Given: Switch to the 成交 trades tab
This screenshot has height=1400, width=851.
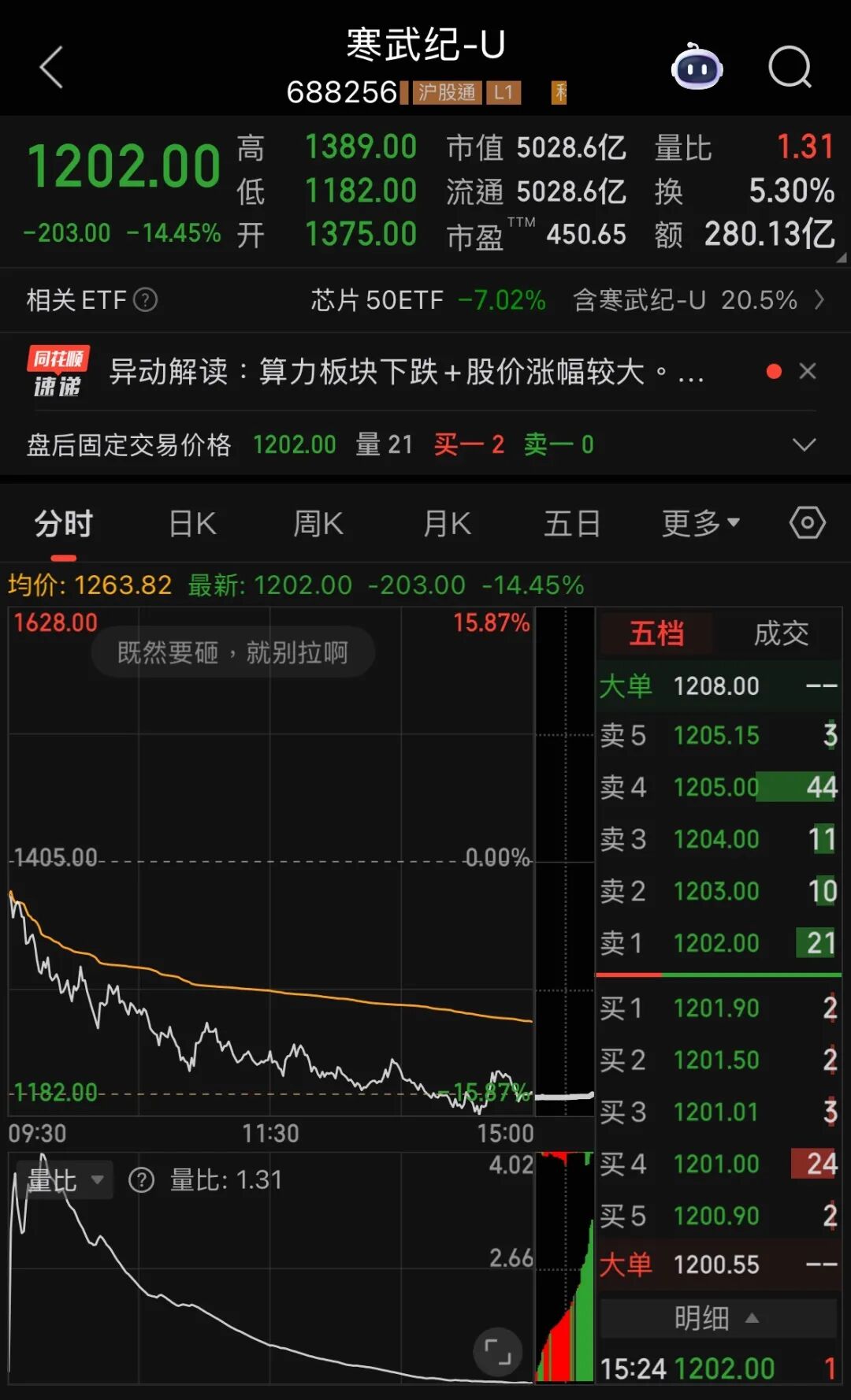Looking at the screenshot, I should point(781,633).
